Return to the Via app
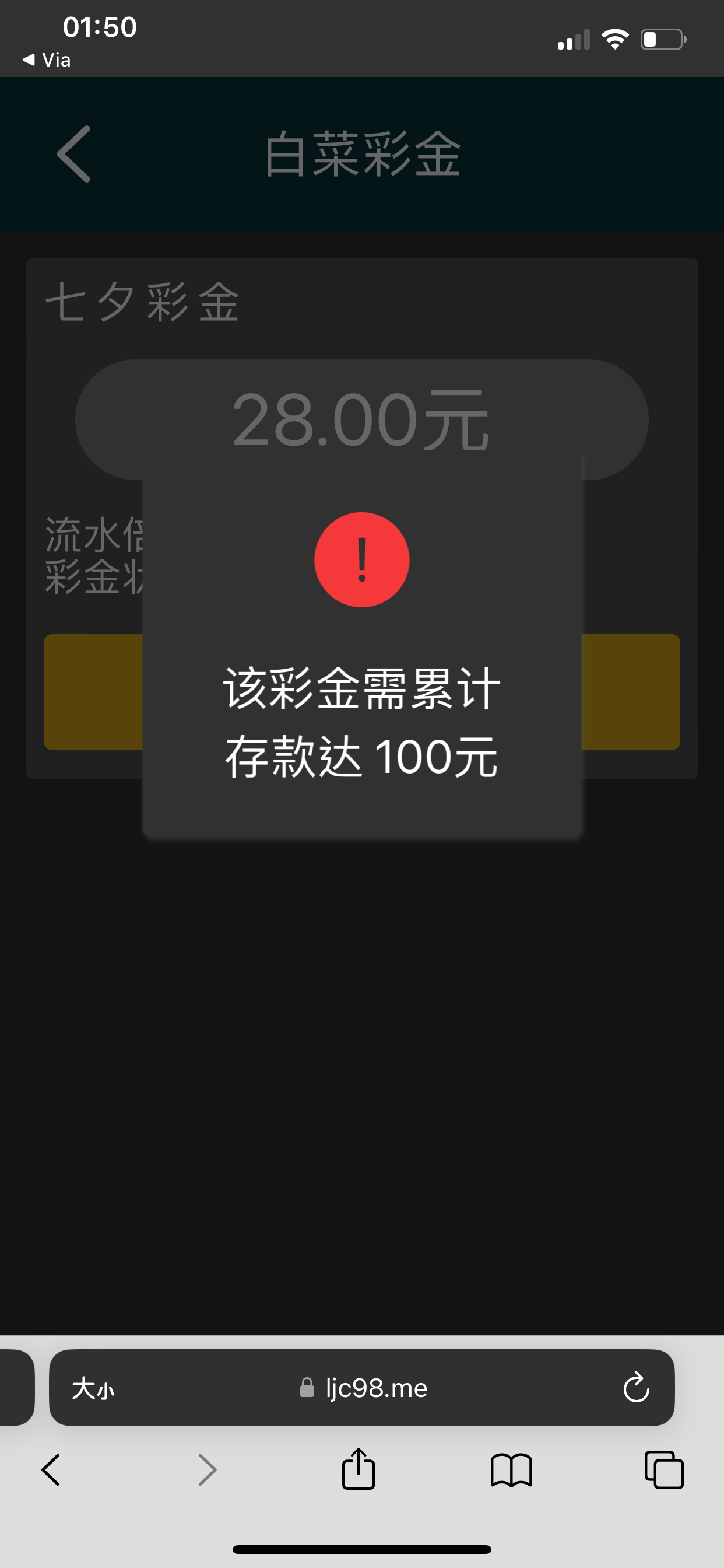Viewport: 724px width, 1568px height. click(46, 60)
